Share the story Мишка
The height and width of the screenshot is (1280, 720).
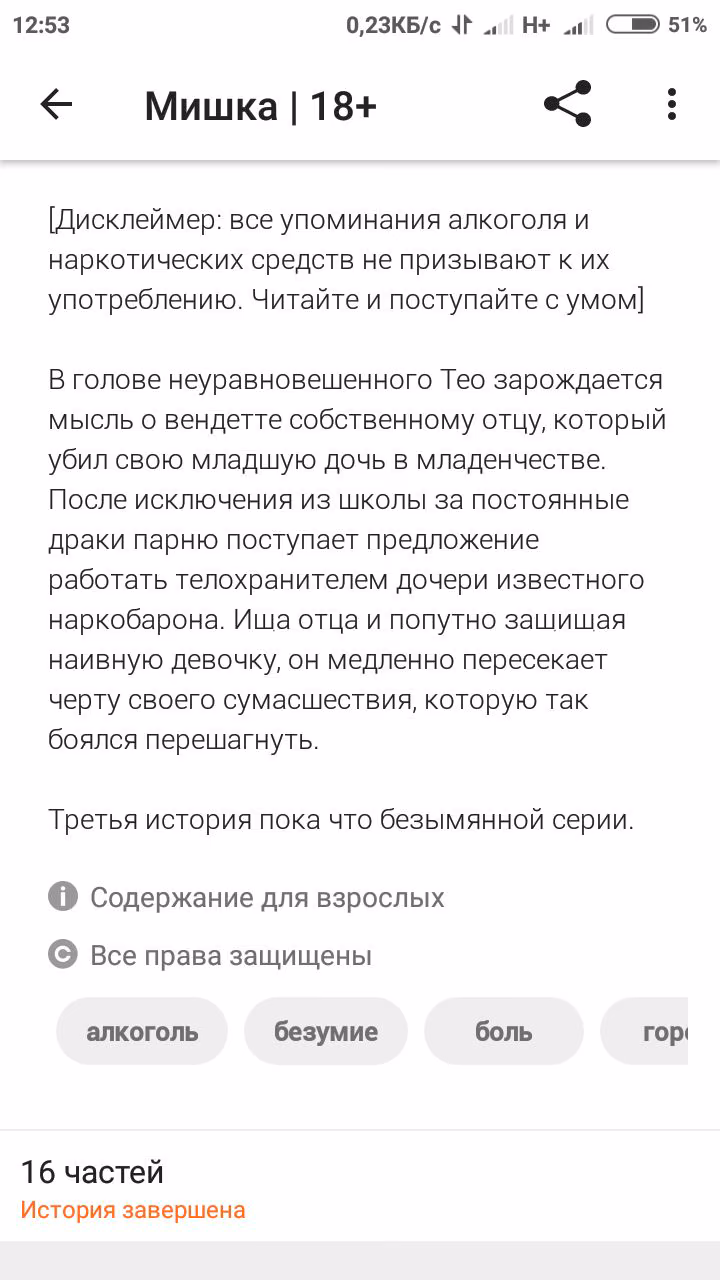568,104
